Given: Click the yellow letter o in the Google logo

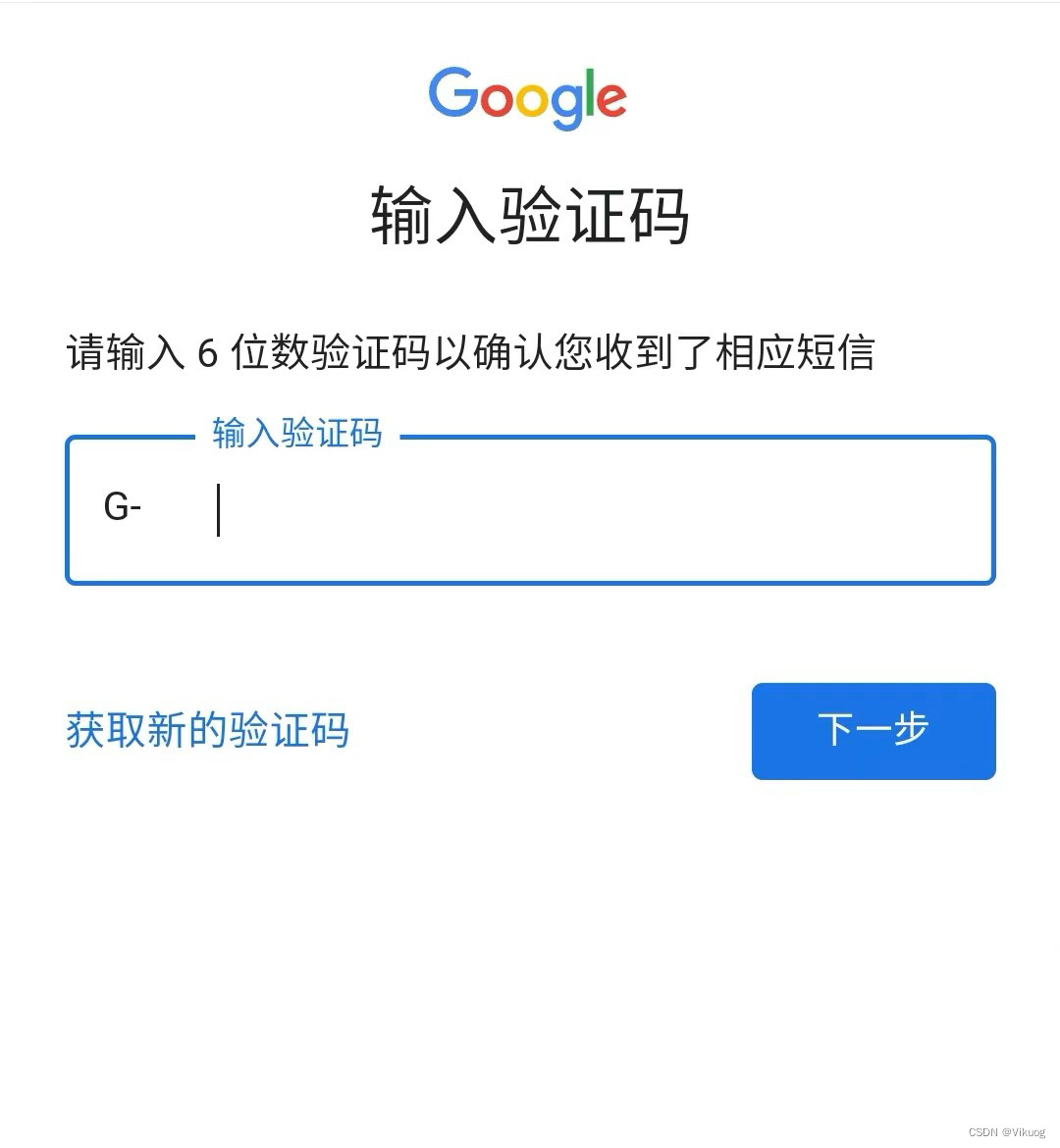Looking at the screenshot, I should coord(533,100).
